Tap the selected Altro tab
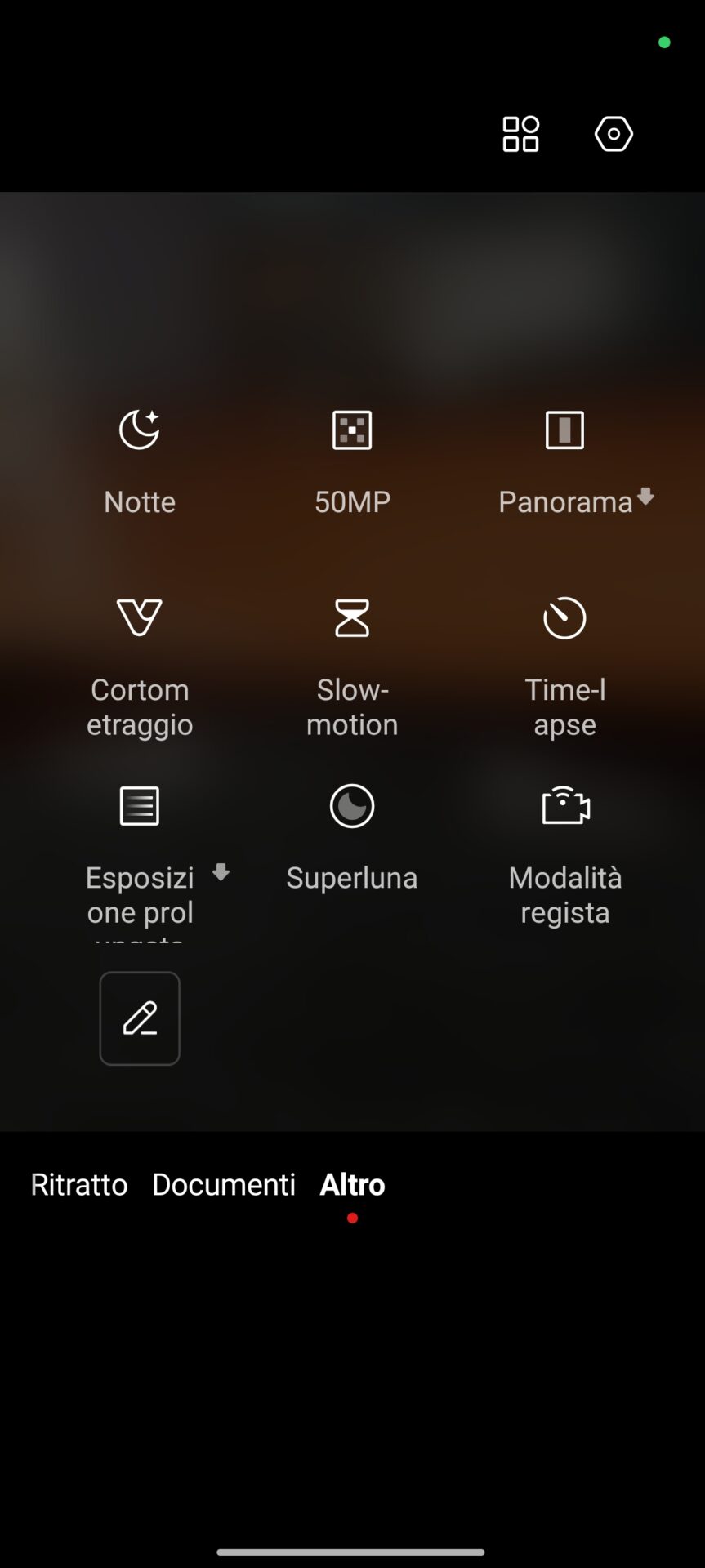 point(352,1184)
